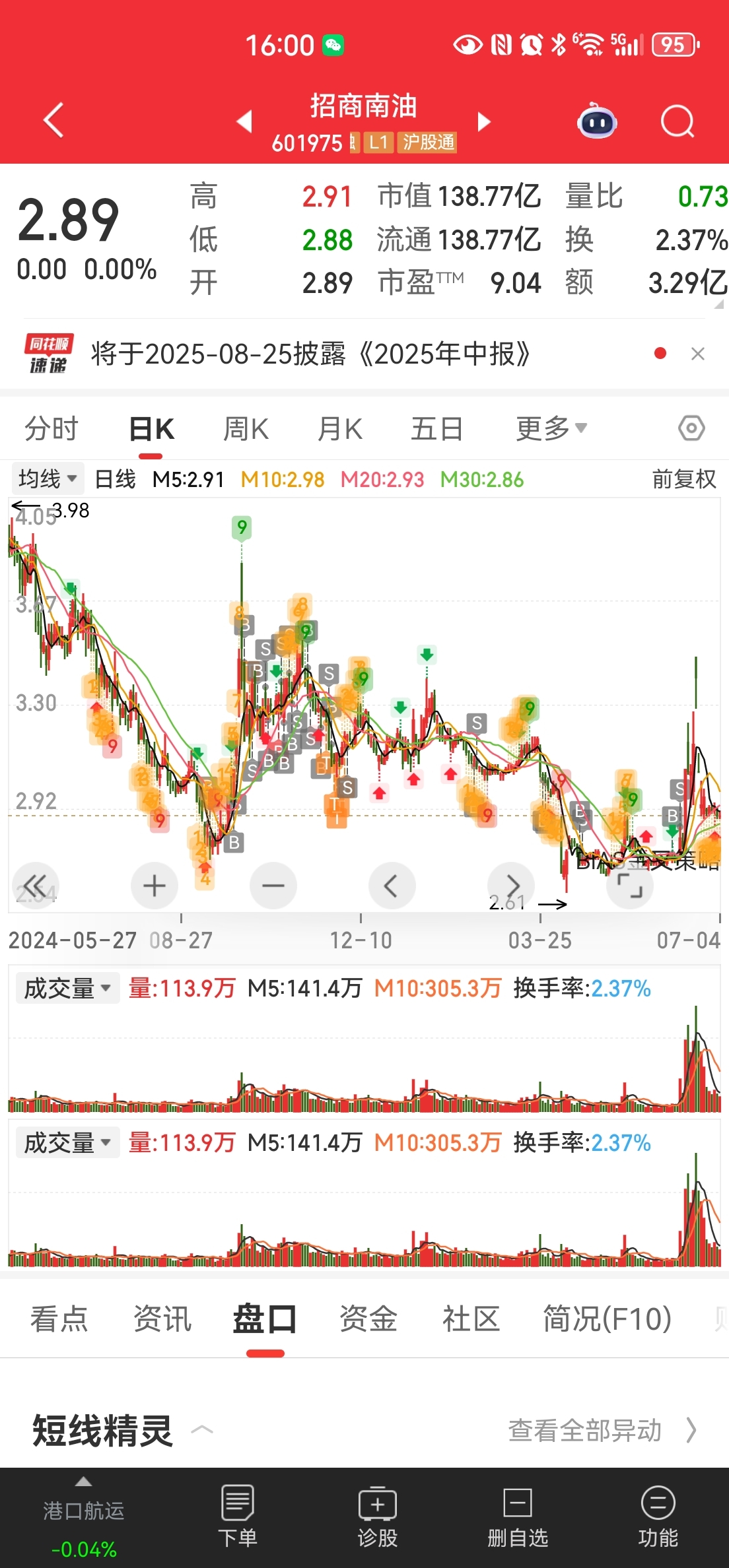Change the 前复权 adjustment setting
The height and width of the screenshot is (1568, 729).
click(x=684, y=479)
